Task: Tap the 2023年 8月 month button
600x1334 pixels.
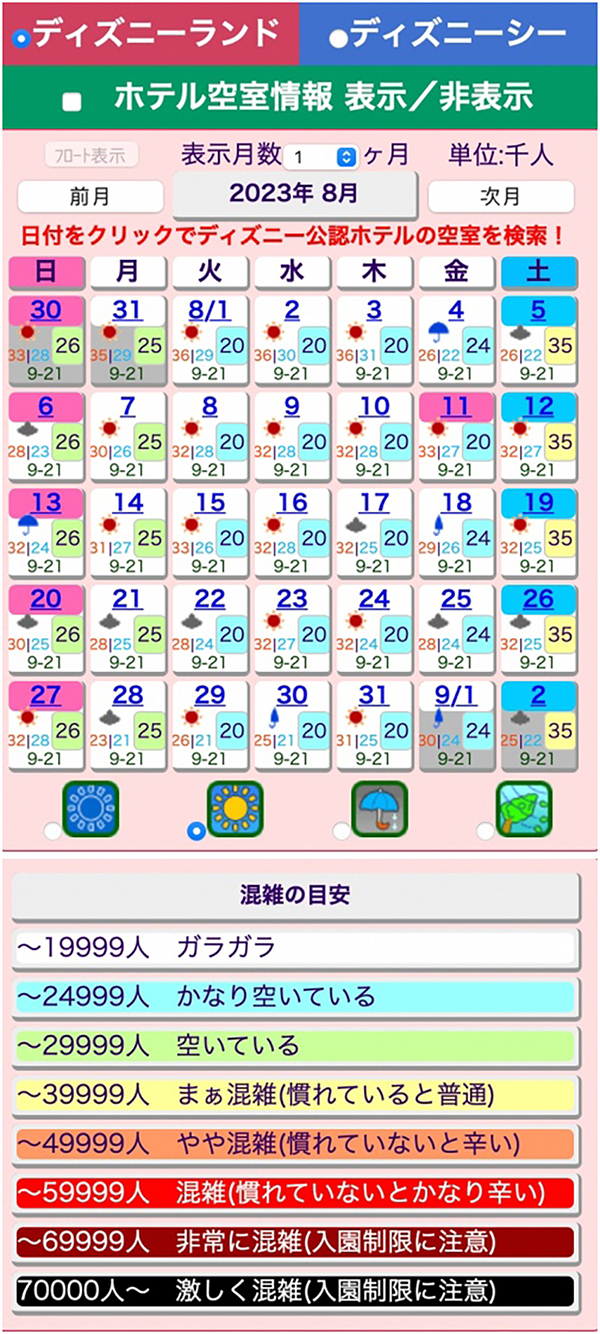Action: tap(293, 193)
